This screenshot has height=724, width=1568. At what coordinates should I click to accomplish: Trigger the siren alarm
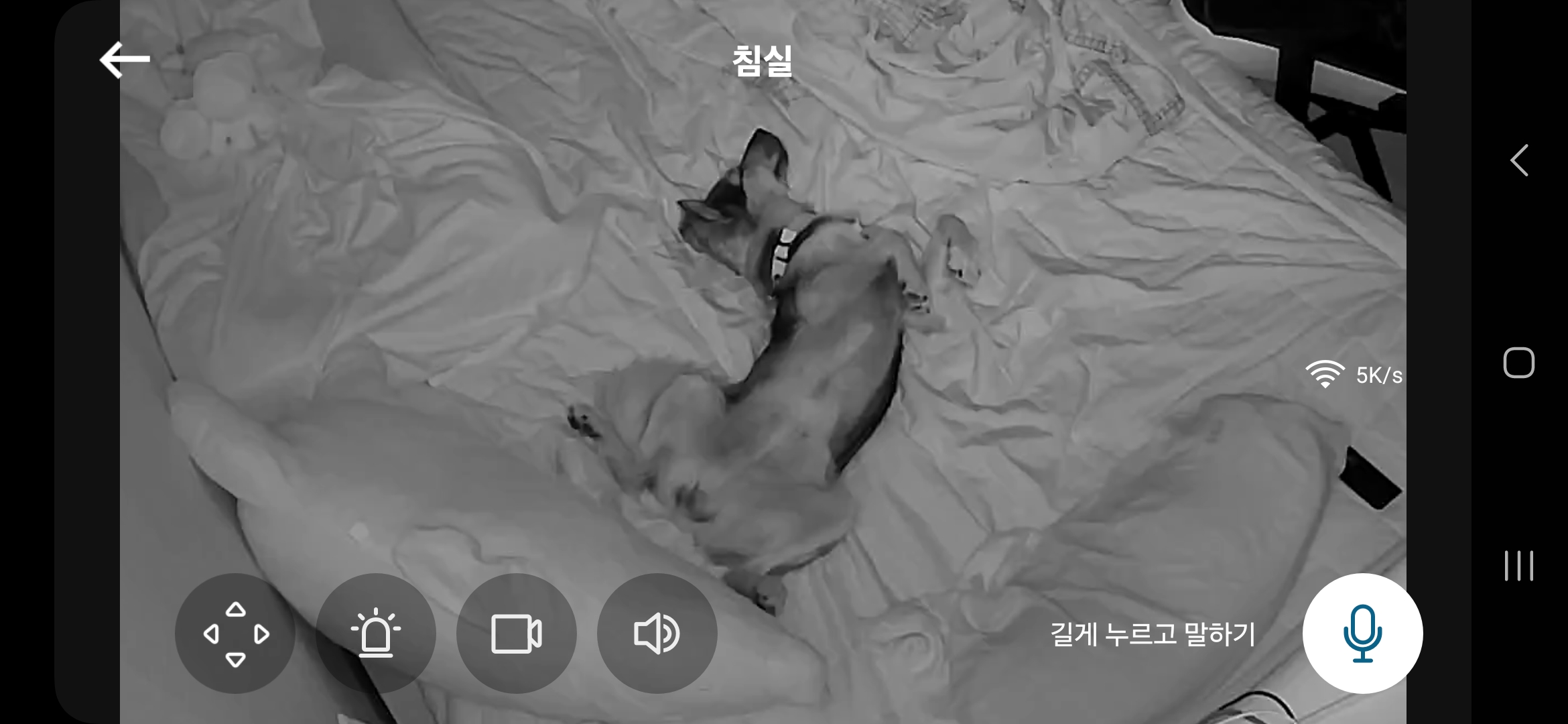point(376,633)
